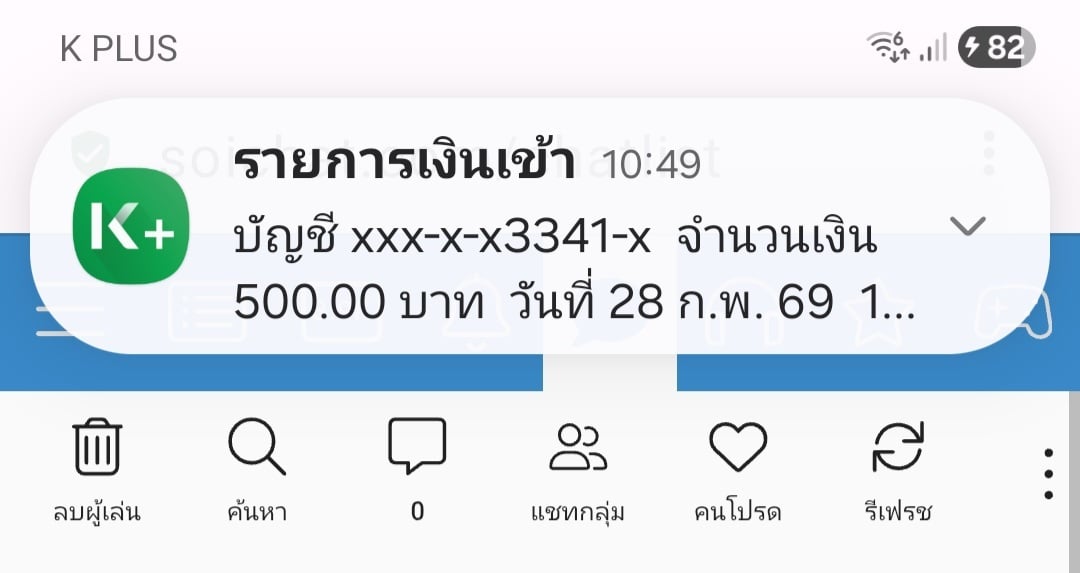Open the comments bubble showing 0
The image size is (1080, 573).
point(417,448)
